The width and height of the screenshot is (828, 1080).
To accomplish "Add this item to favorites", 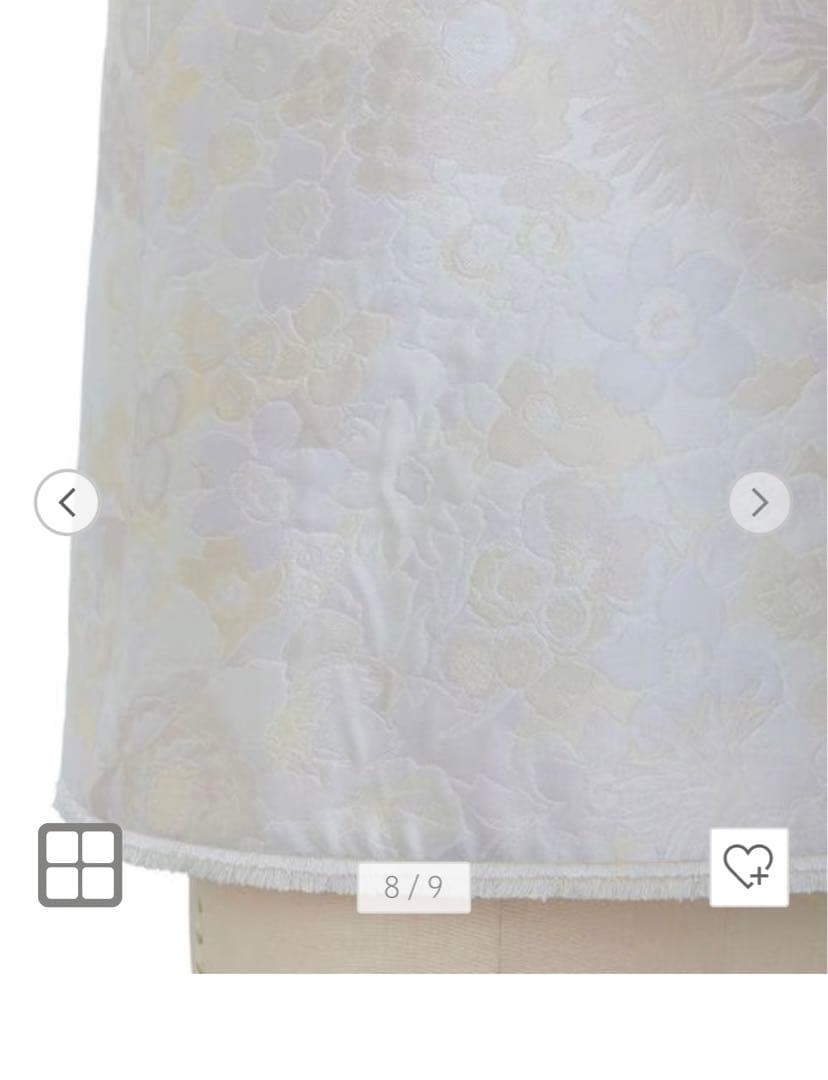I will [x=749, y=867].
